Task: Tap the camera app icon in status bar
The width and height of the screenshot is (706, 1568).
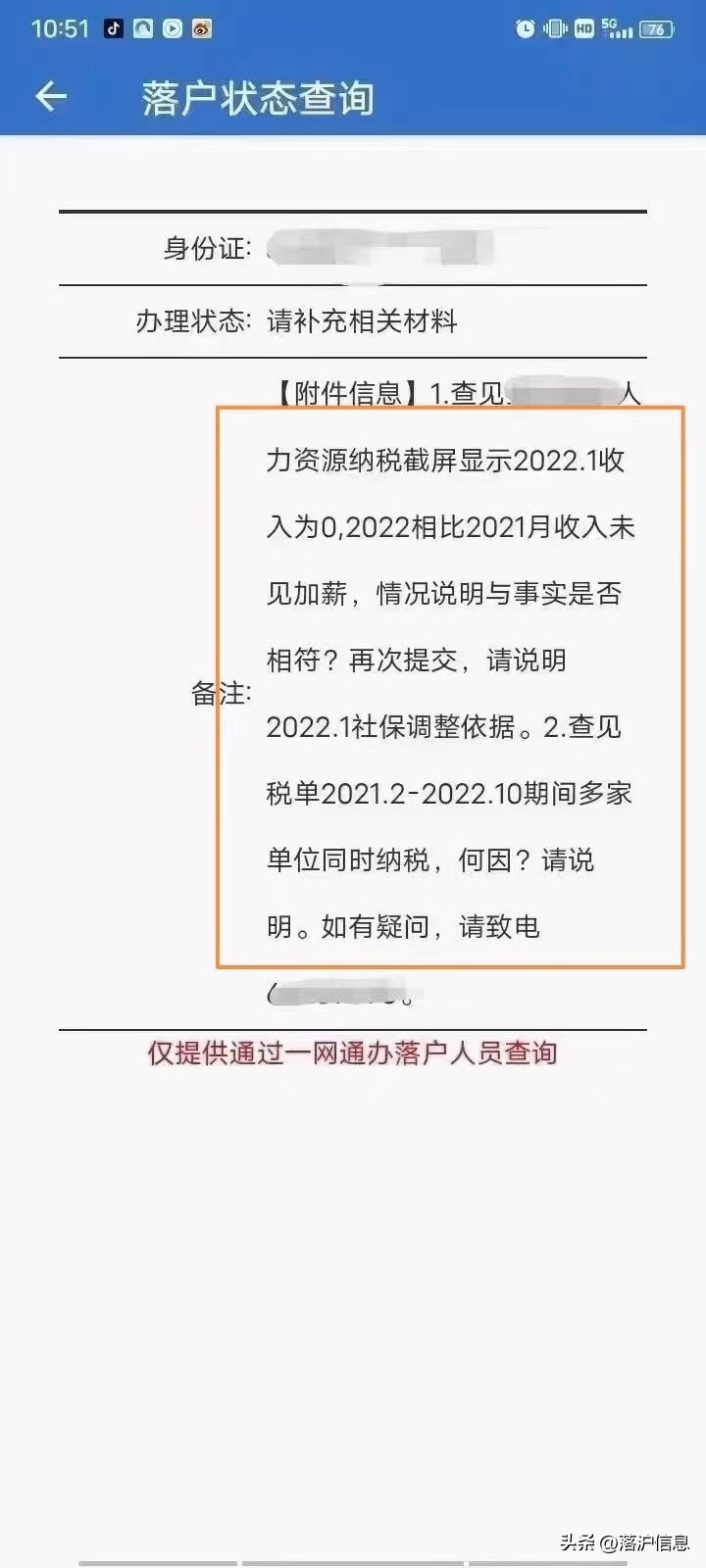Action: click(142, 27)
